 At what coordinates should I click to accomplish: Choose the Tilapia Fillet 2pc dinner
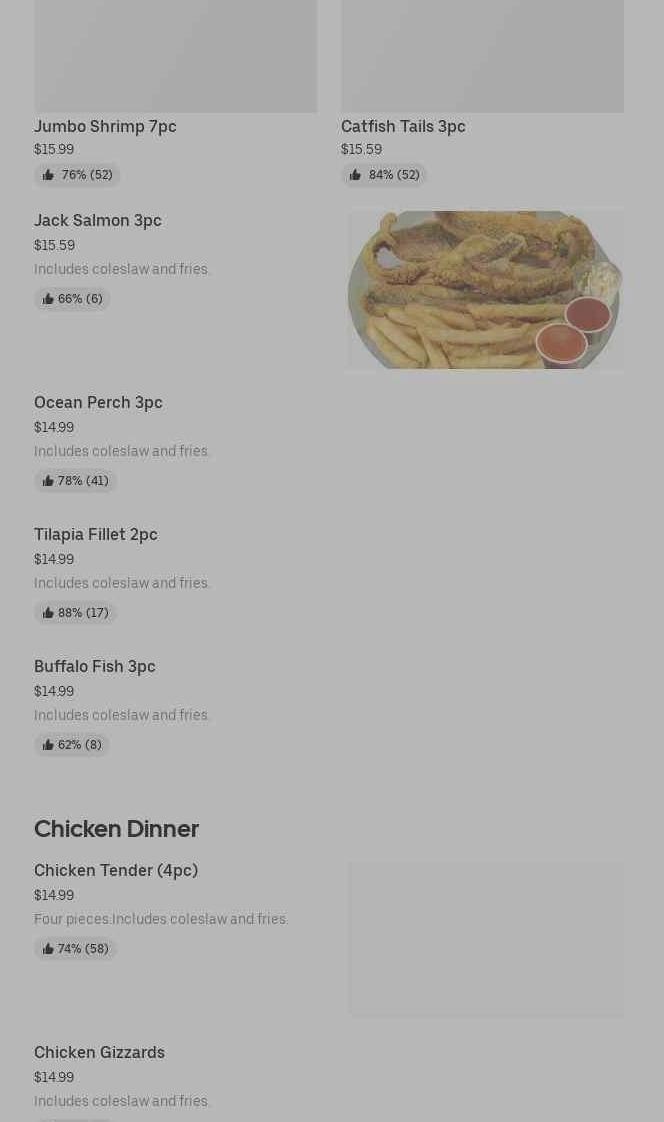click(x=96, y=535)
